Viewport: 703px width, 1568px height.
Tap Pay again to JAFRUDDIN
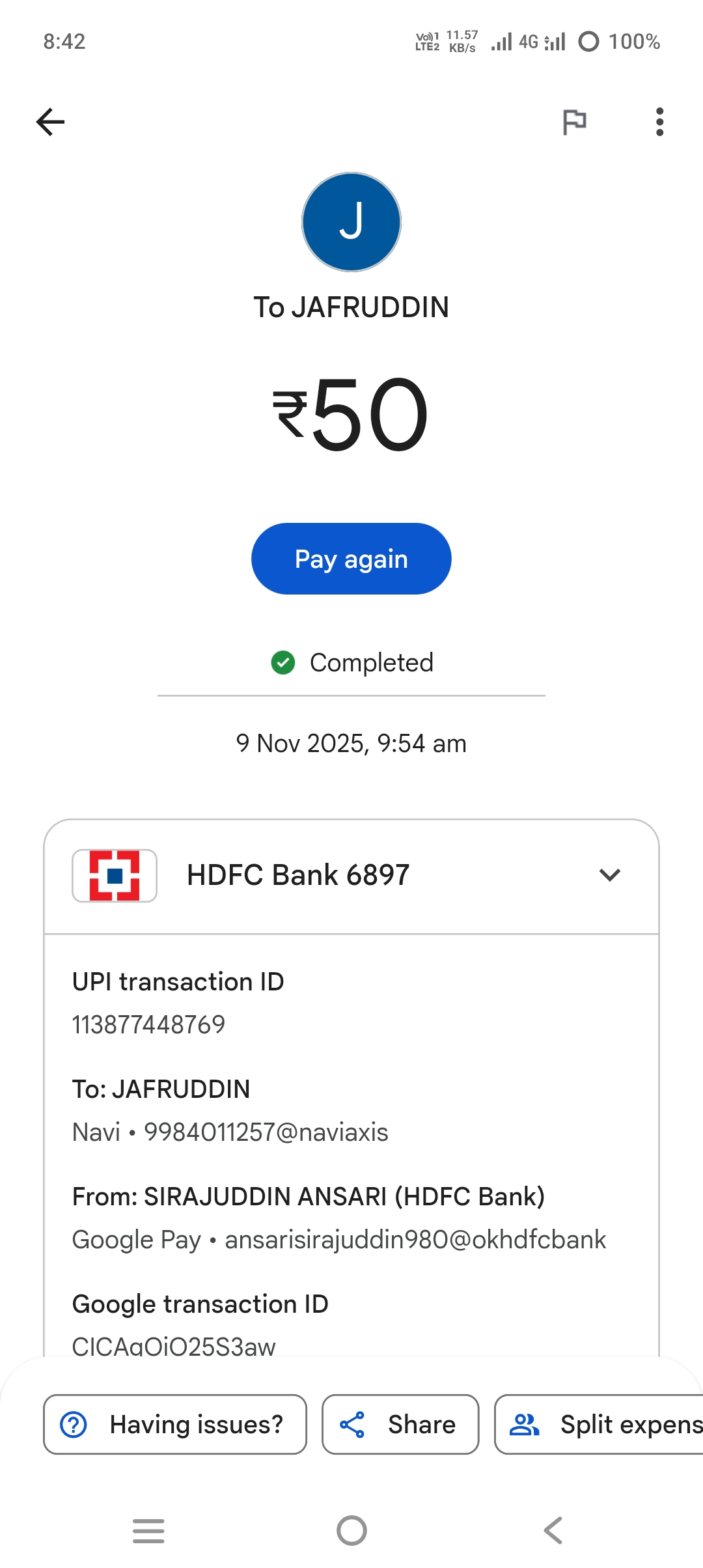point(351,559)
